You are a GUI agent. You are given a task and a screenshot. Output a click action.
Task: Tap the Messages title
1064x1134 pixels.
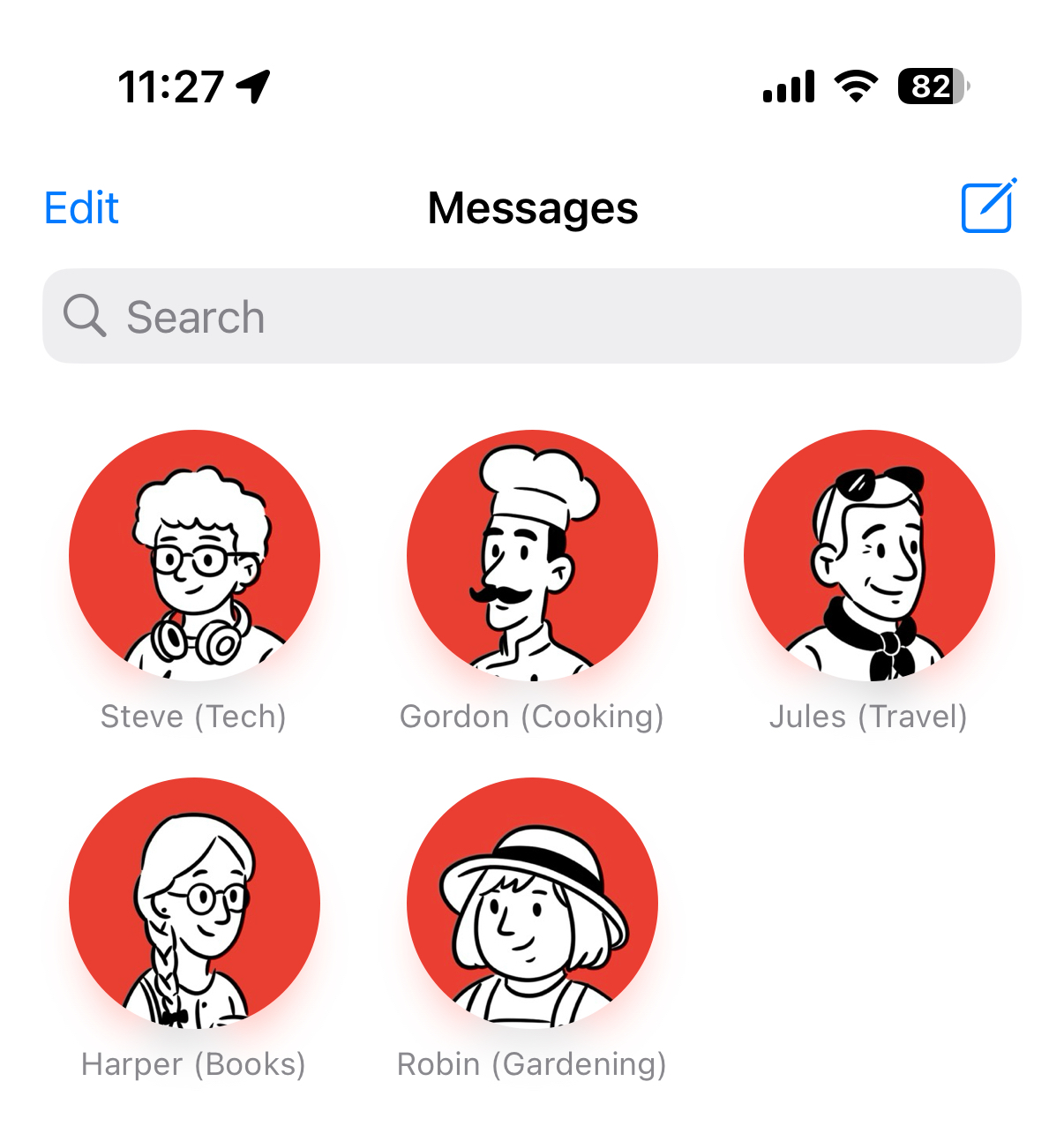531,207
